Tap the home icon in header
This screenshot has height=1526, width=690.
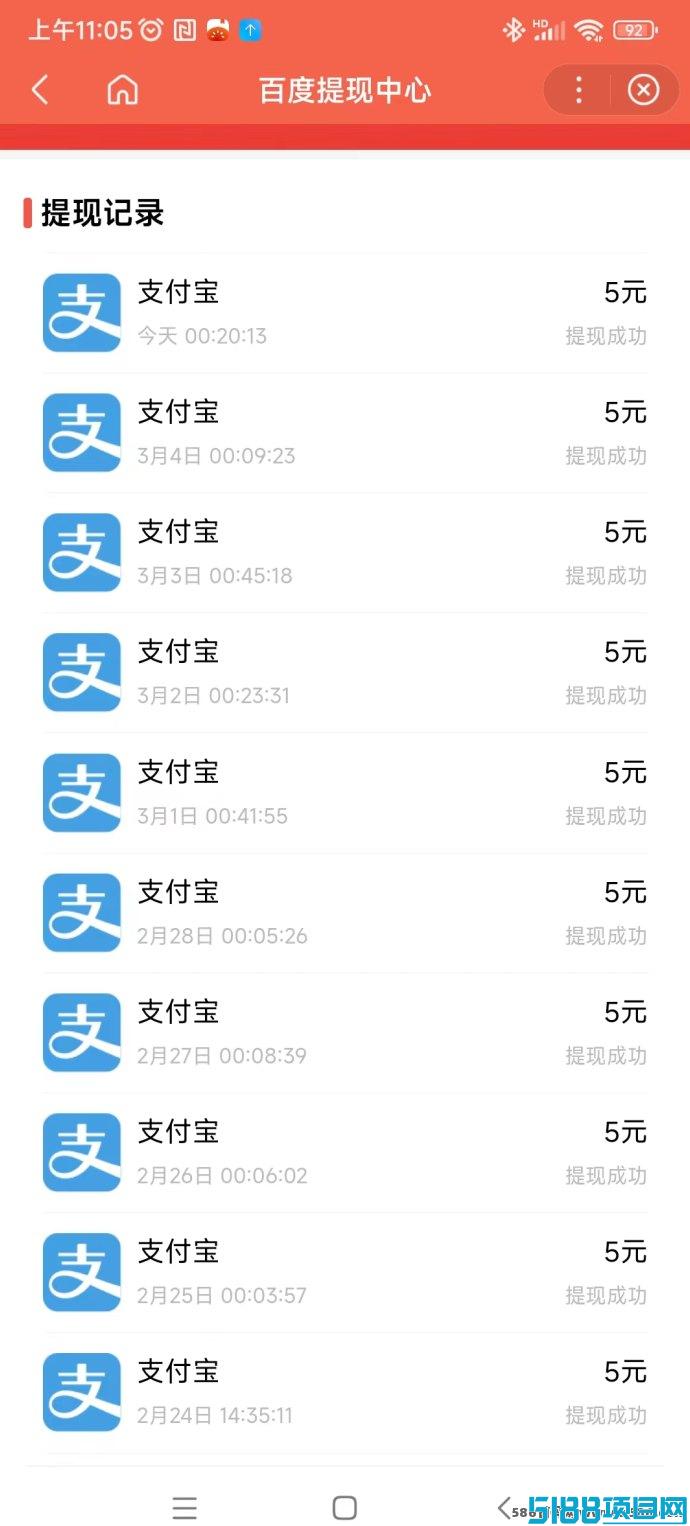click(122, 90)
